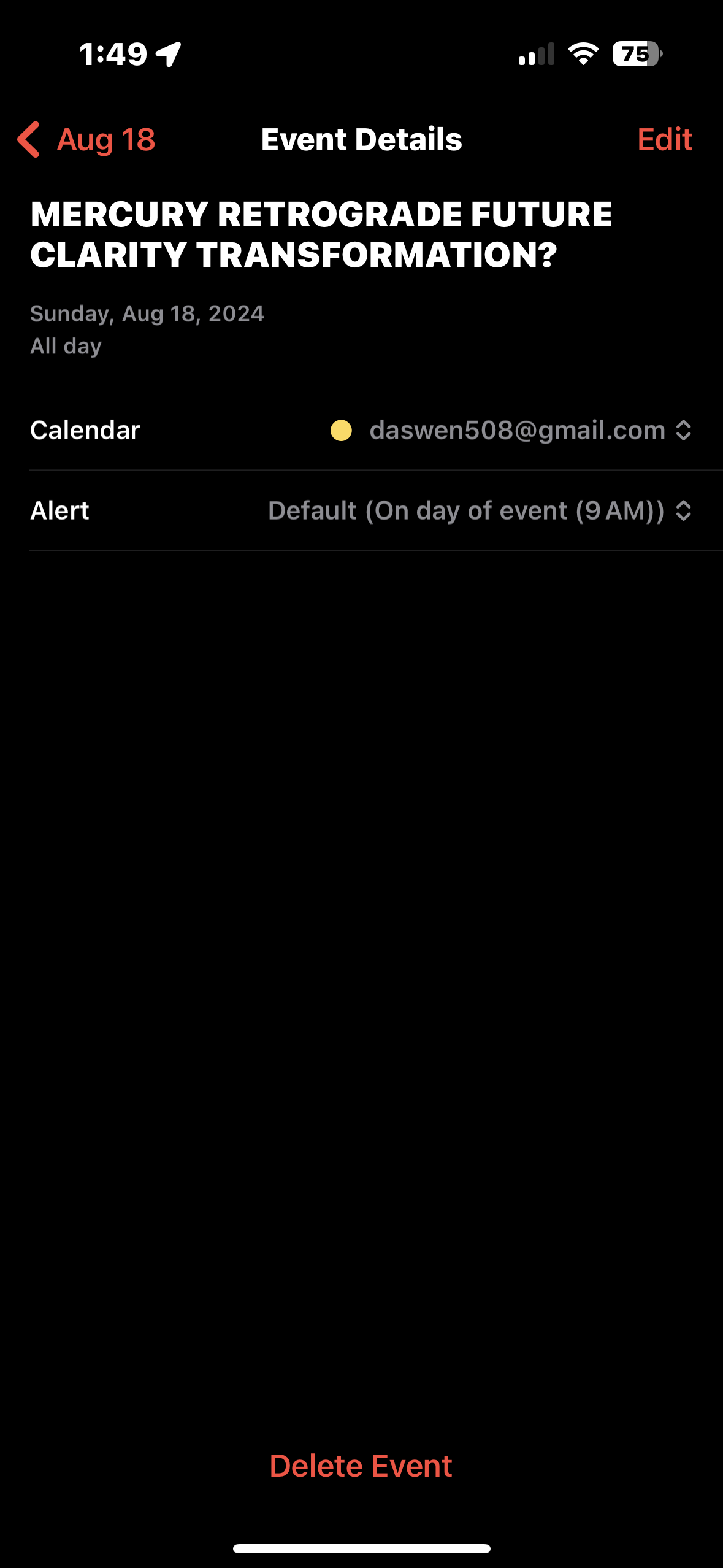Open the Alert options picker
This screenshot has width=723, height=1568.
tap(480, 511)
